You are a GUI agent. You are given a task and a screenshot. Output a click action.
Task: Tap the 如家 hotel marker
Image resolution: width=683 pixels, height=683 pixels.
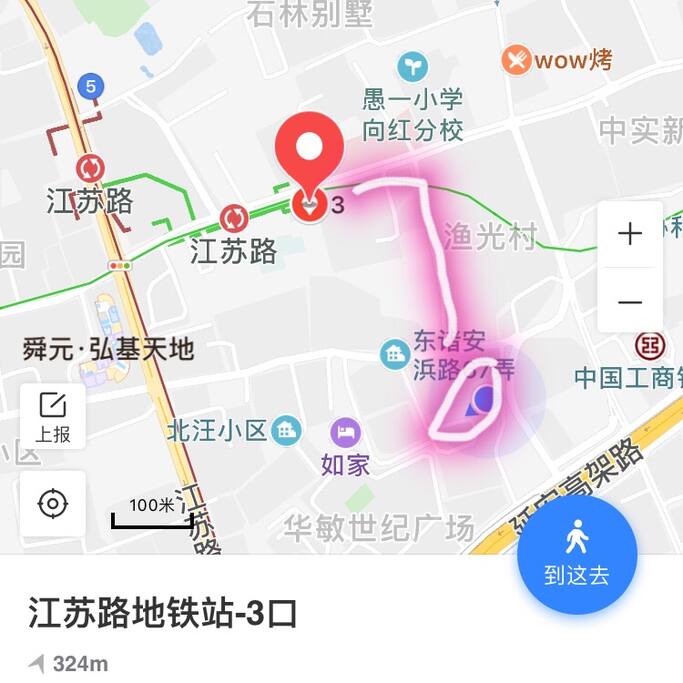(346, 433)
